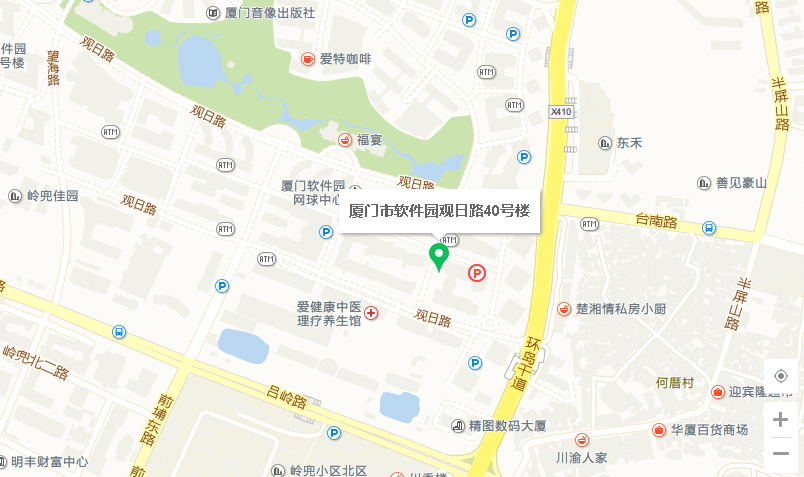
Task: Zoom in with the plus button
Action: pyautogui.click(x=781, y=419)
